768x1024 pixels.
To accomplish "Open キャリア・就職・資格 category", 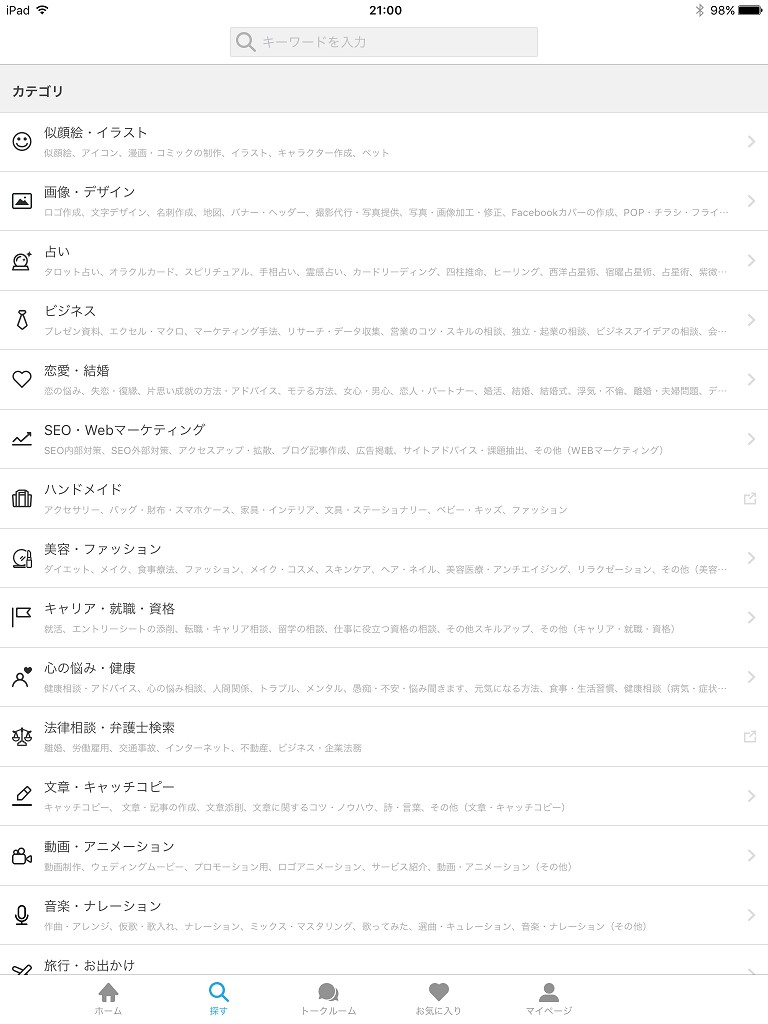I will pos(384,617).
